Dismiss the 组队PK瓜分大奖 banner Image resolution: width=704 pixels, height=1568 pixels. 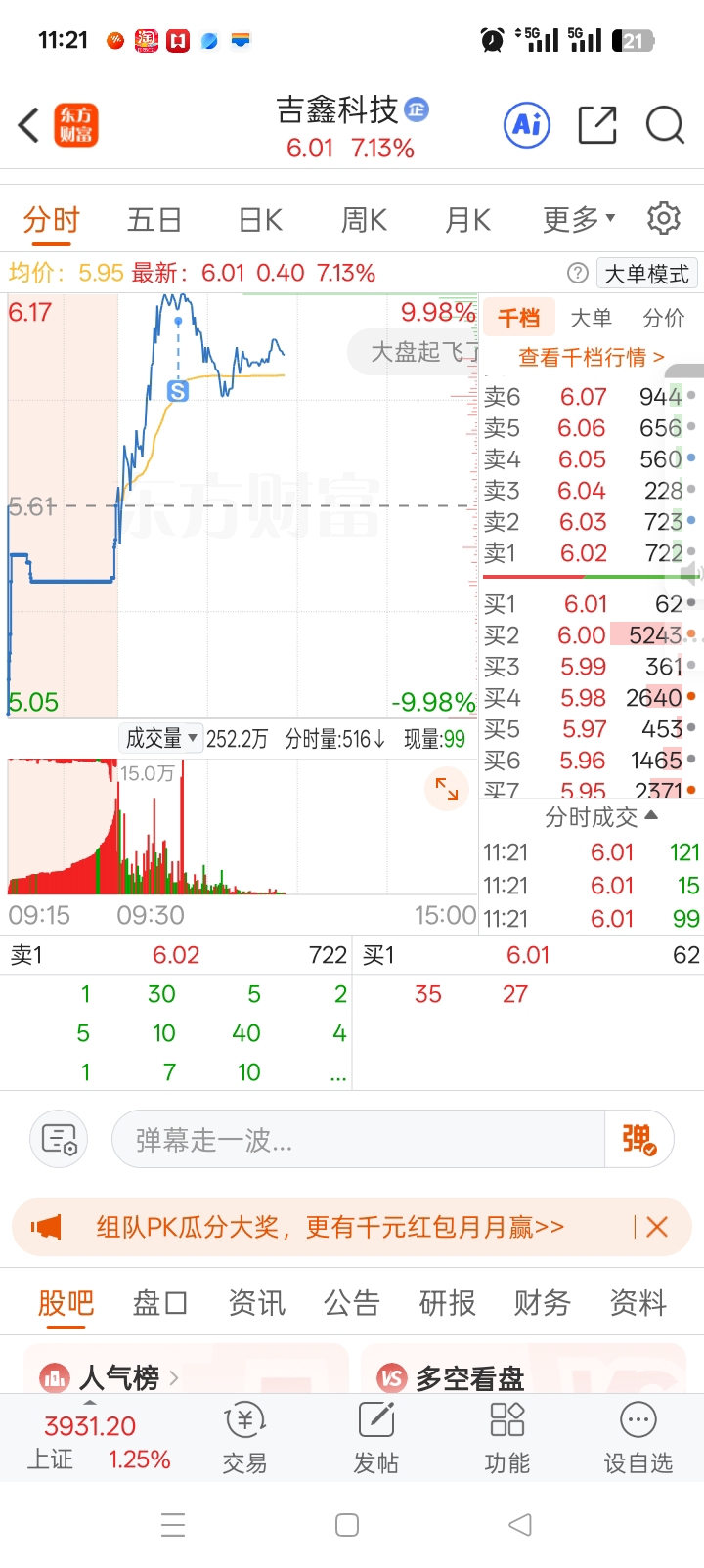click(x=657, y=1227)
